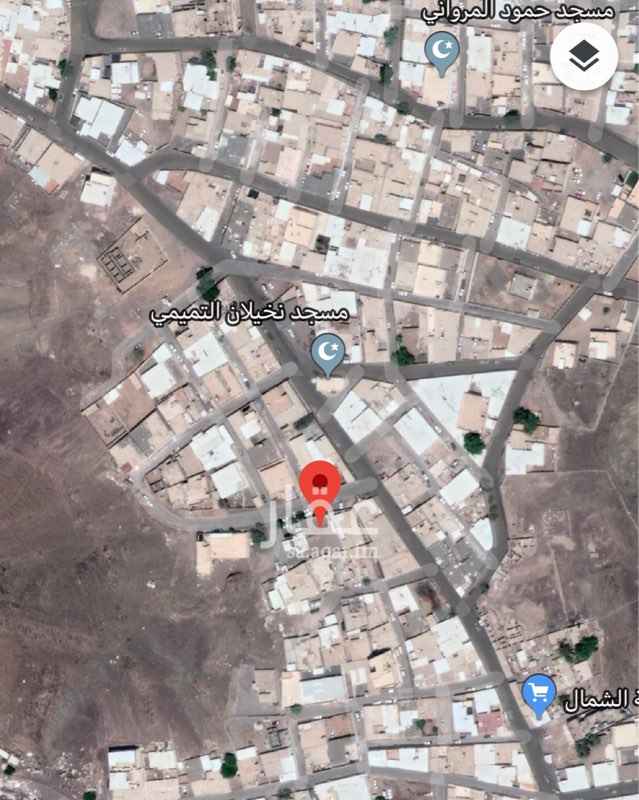Select the مسجد حمود المرواني mosque marker
This screenshot has height=800, width=639.
(x=441, y=51)
